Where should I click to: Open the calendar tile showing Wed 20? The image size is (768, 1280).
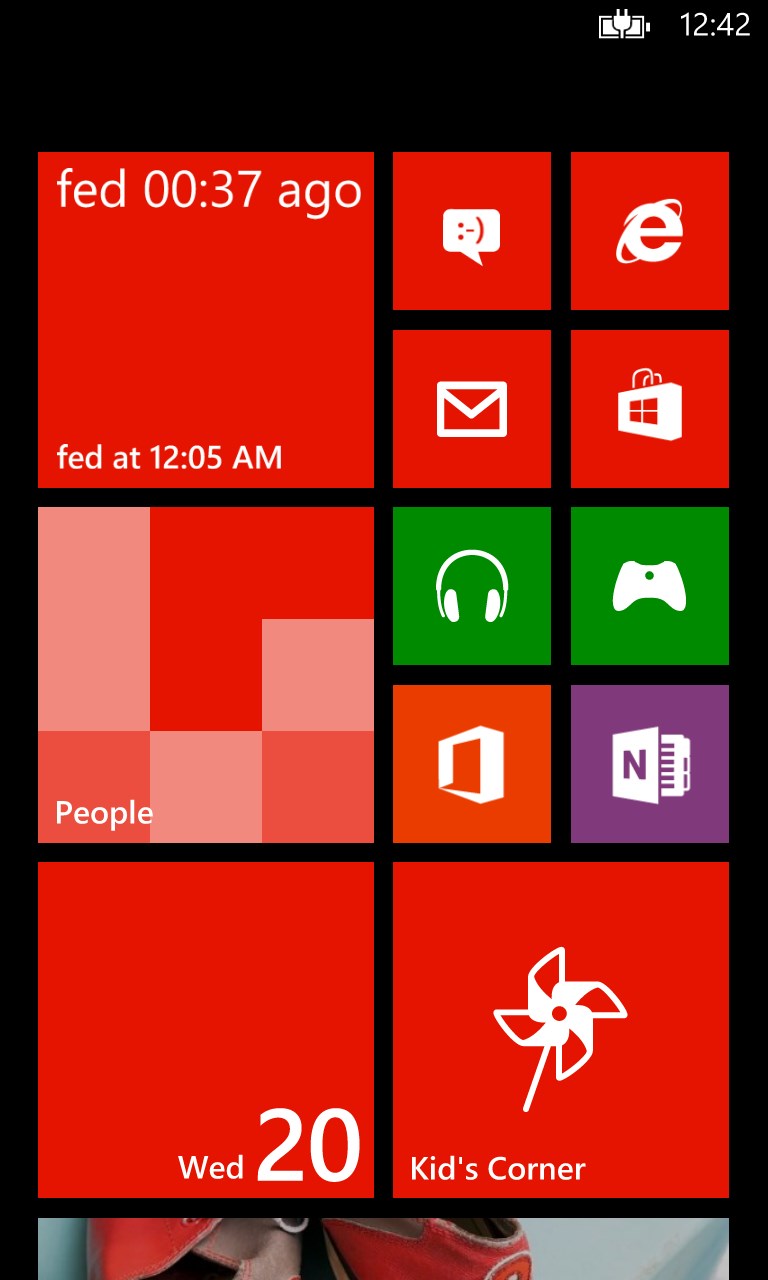click(x=205, y=1030)
